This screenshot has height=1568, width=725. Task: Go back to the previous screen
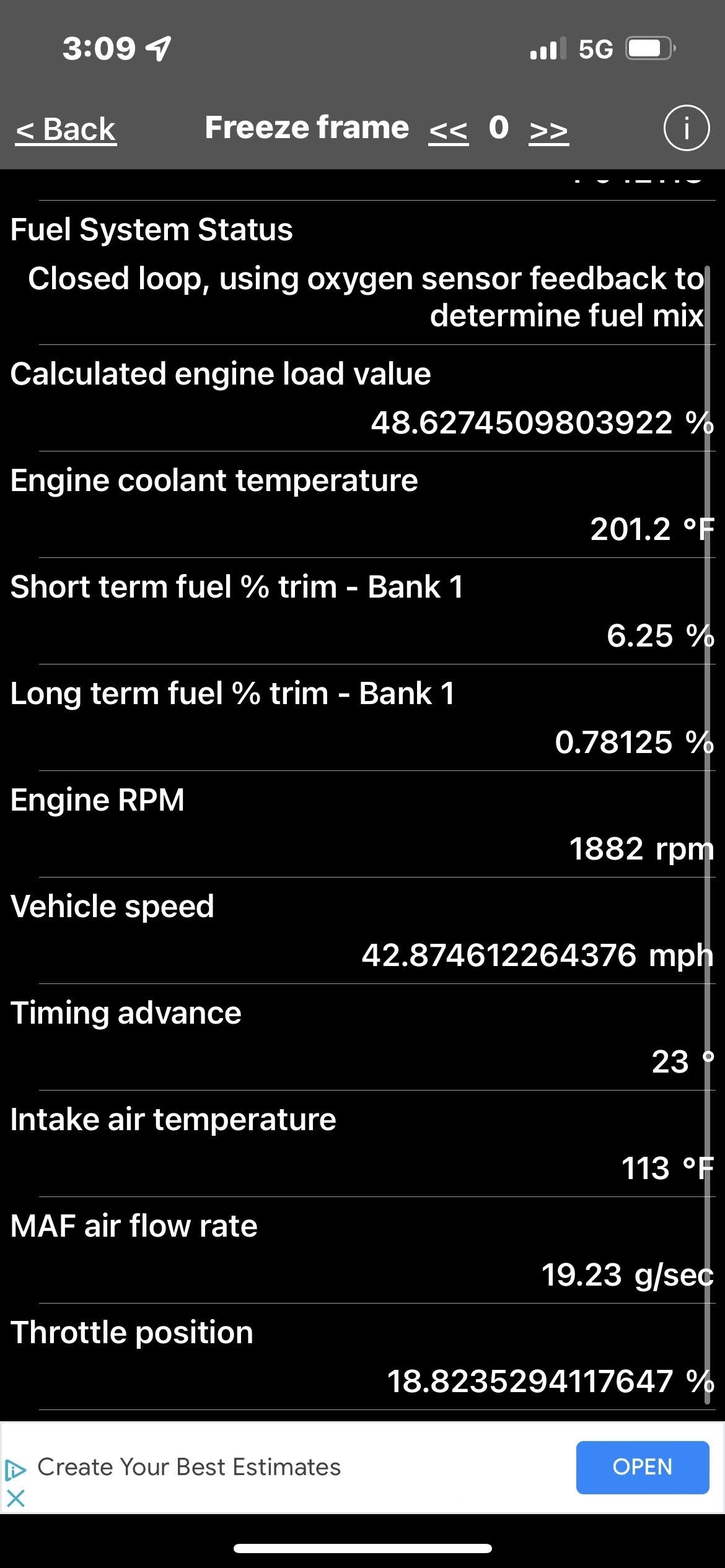tap(66, 129)
